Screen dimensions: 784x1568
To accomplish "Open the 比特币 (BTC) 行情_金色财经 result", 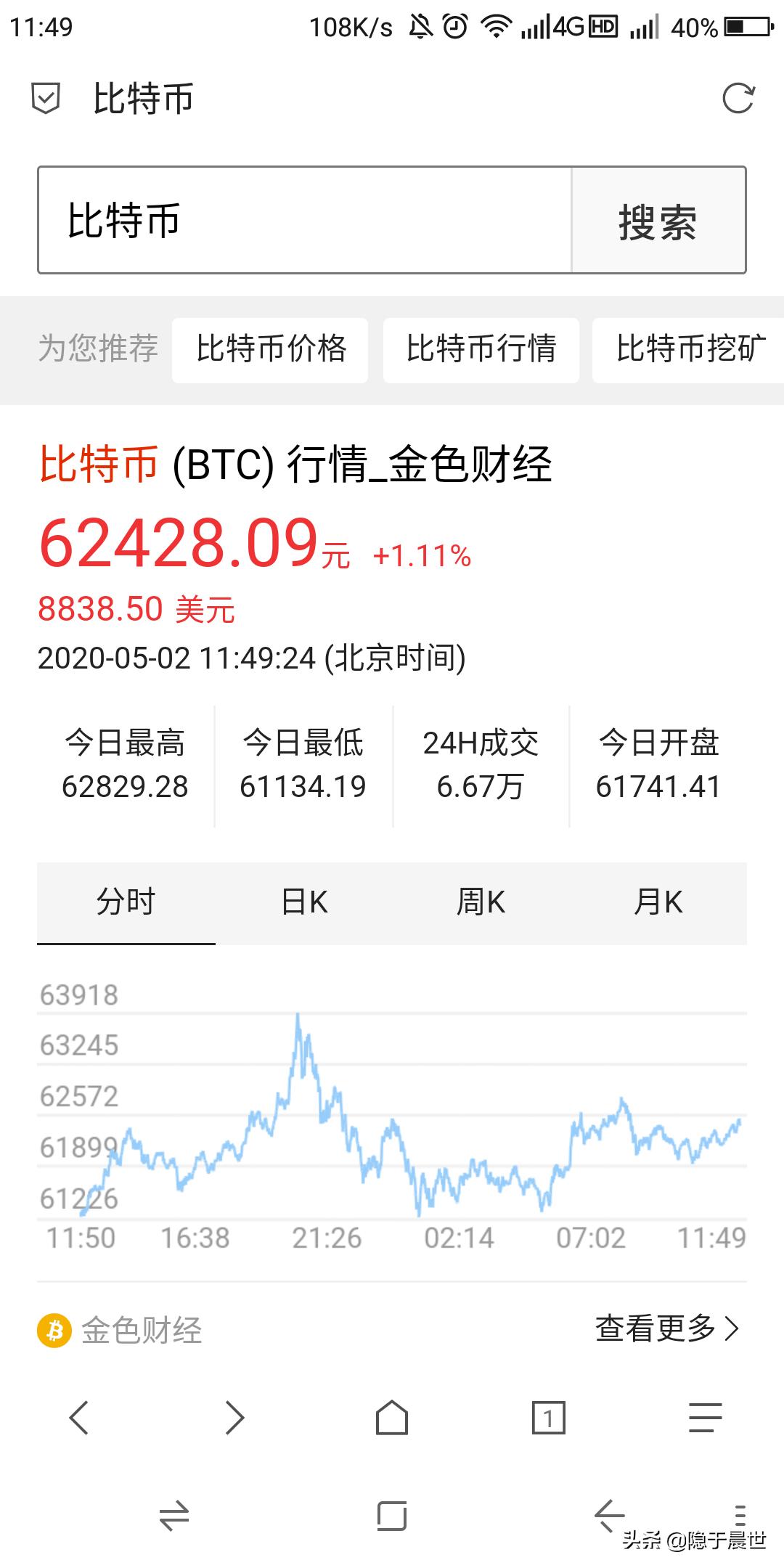I will (x=295, y=465).
